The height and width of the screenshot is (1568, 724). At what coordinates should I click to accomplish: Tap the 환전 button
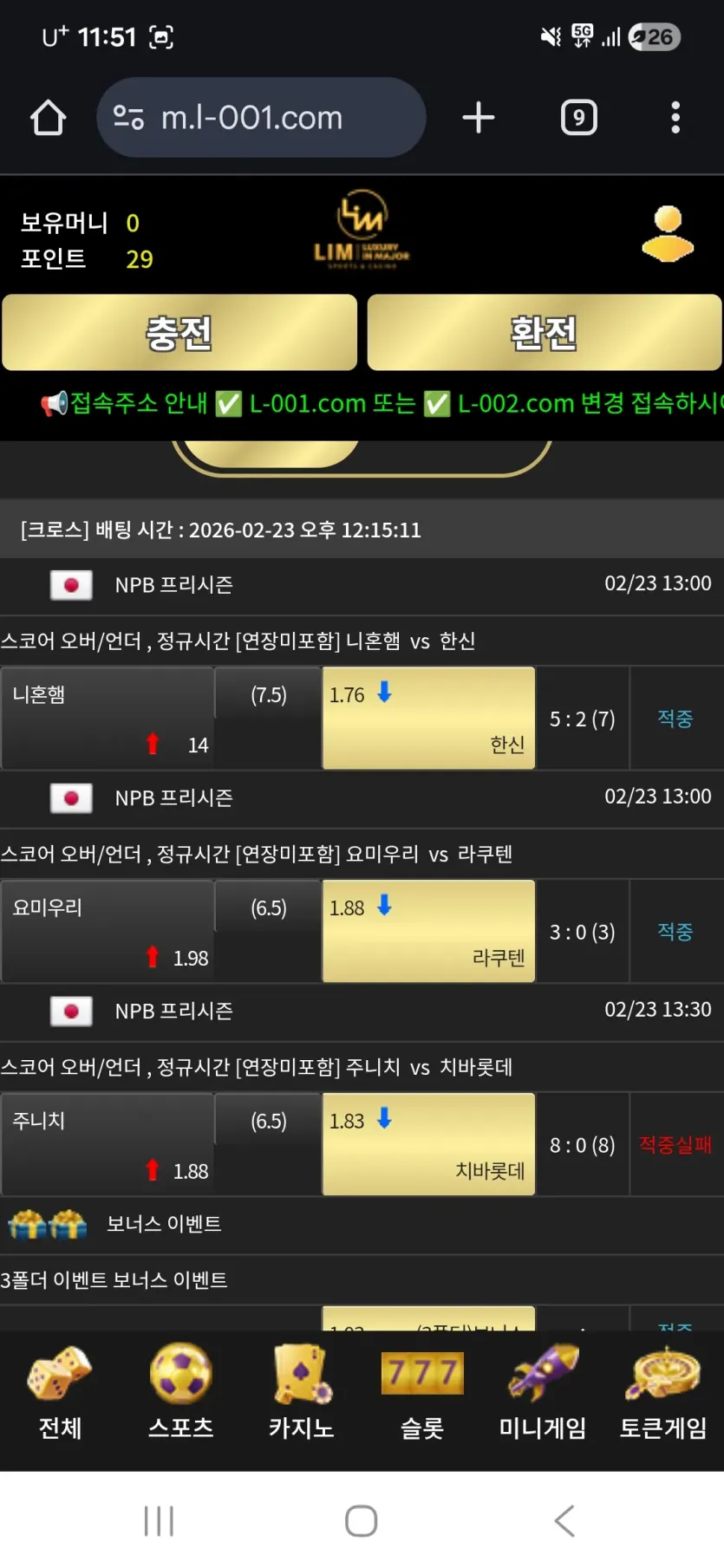pos(545,333)
